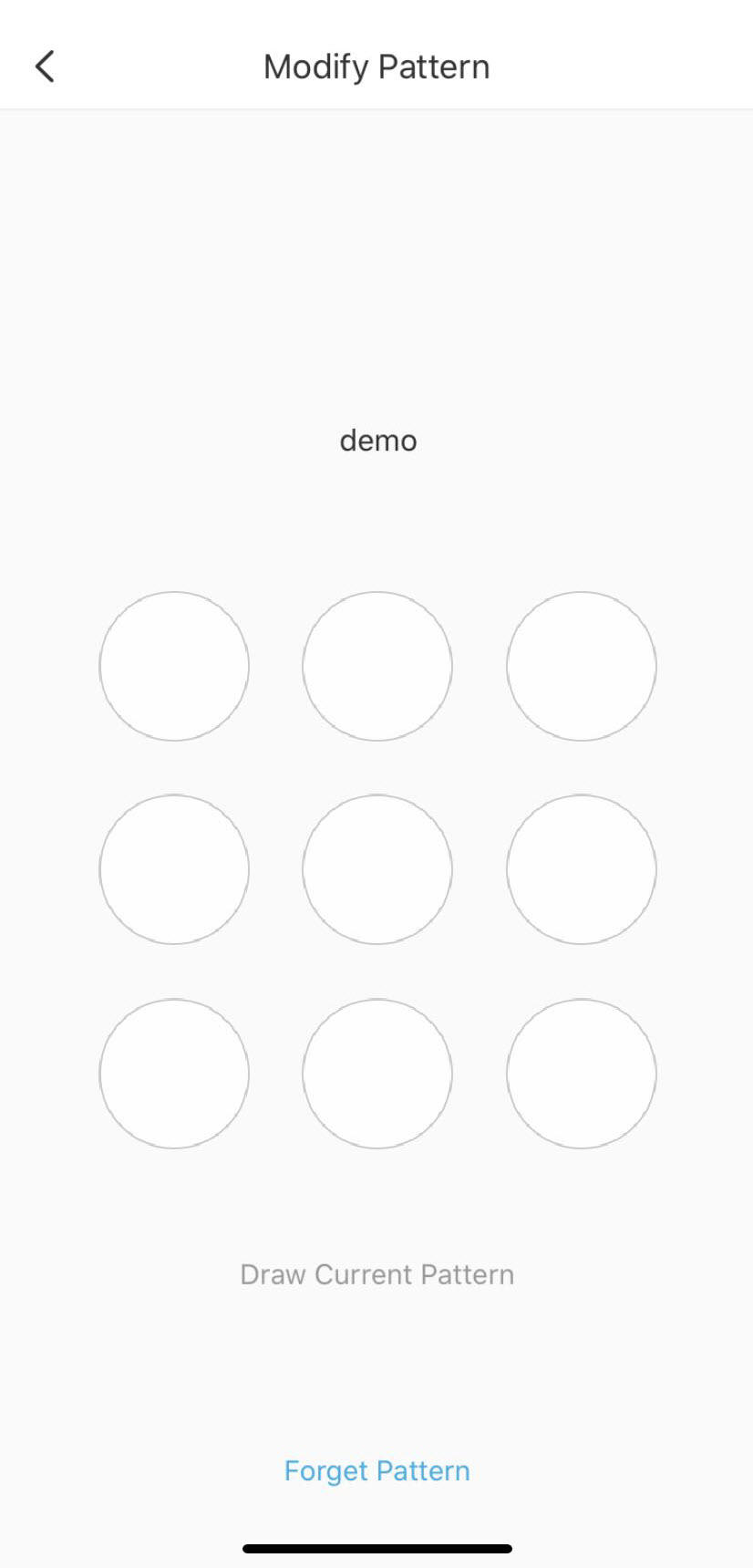Screen dimensions: 753x1568
Task: Tap the middle row center circle
Action: coord(376,869)
